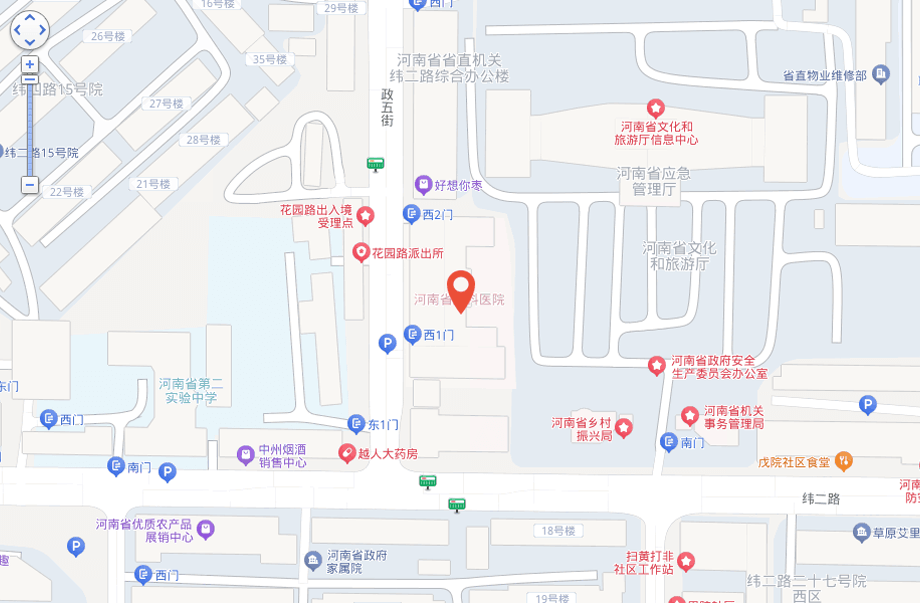Tap the red location pin on the hospital
Screen dimensions: 920x603
tap(460, 288)
